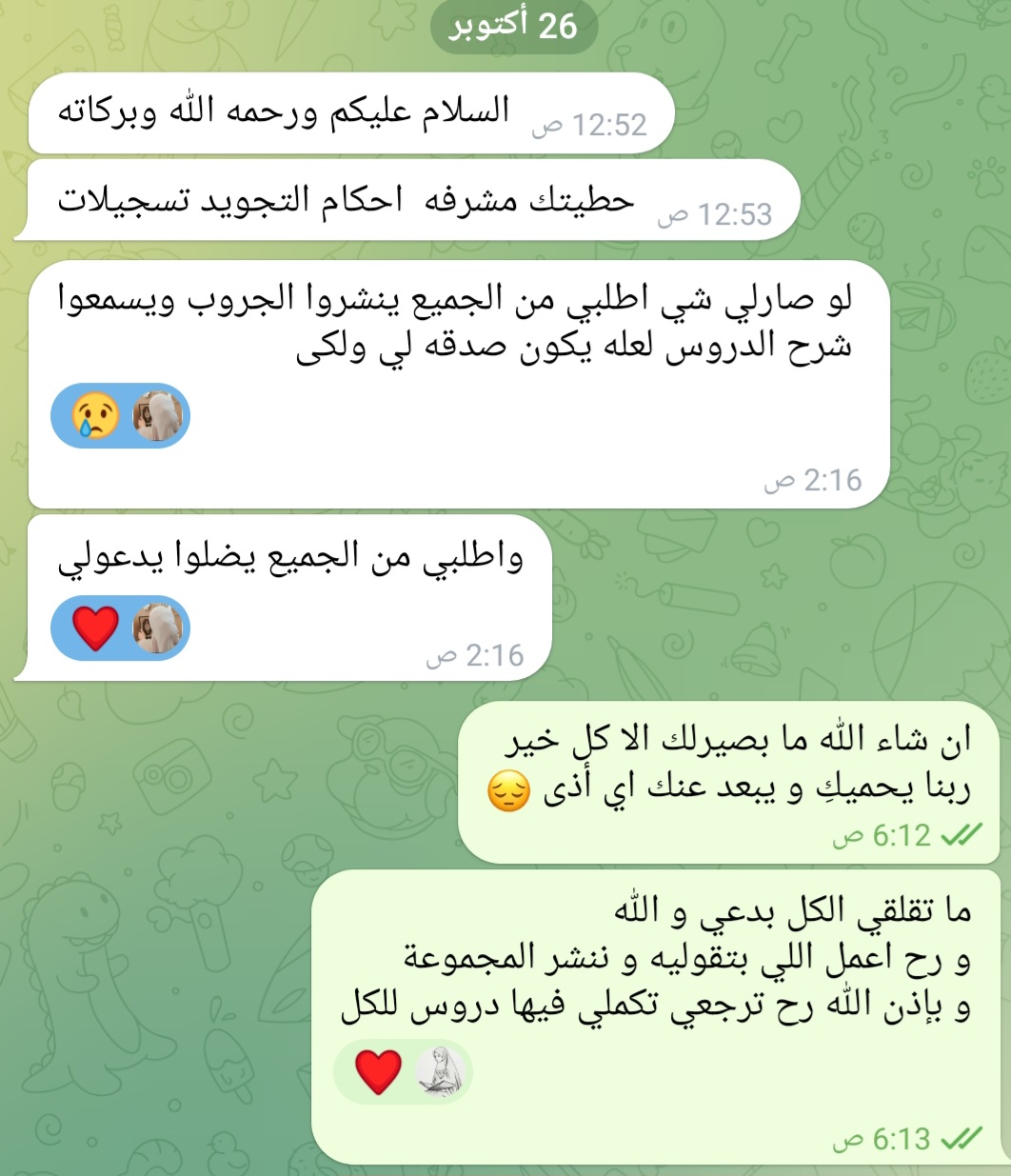Open the "26 أكتوبر" date chip
1011x1176 pixels.
point(513,26)
